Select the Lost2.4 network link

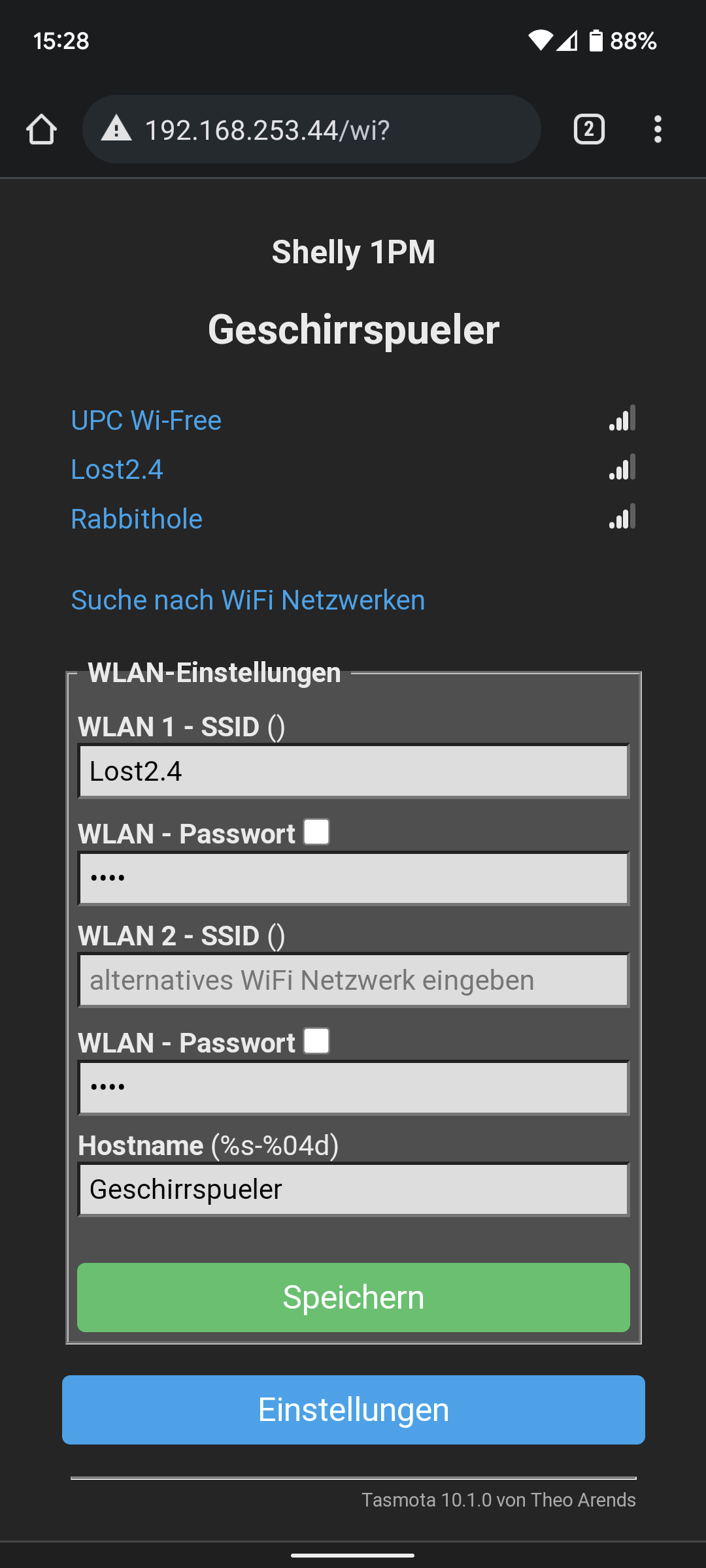pos(117,470)
